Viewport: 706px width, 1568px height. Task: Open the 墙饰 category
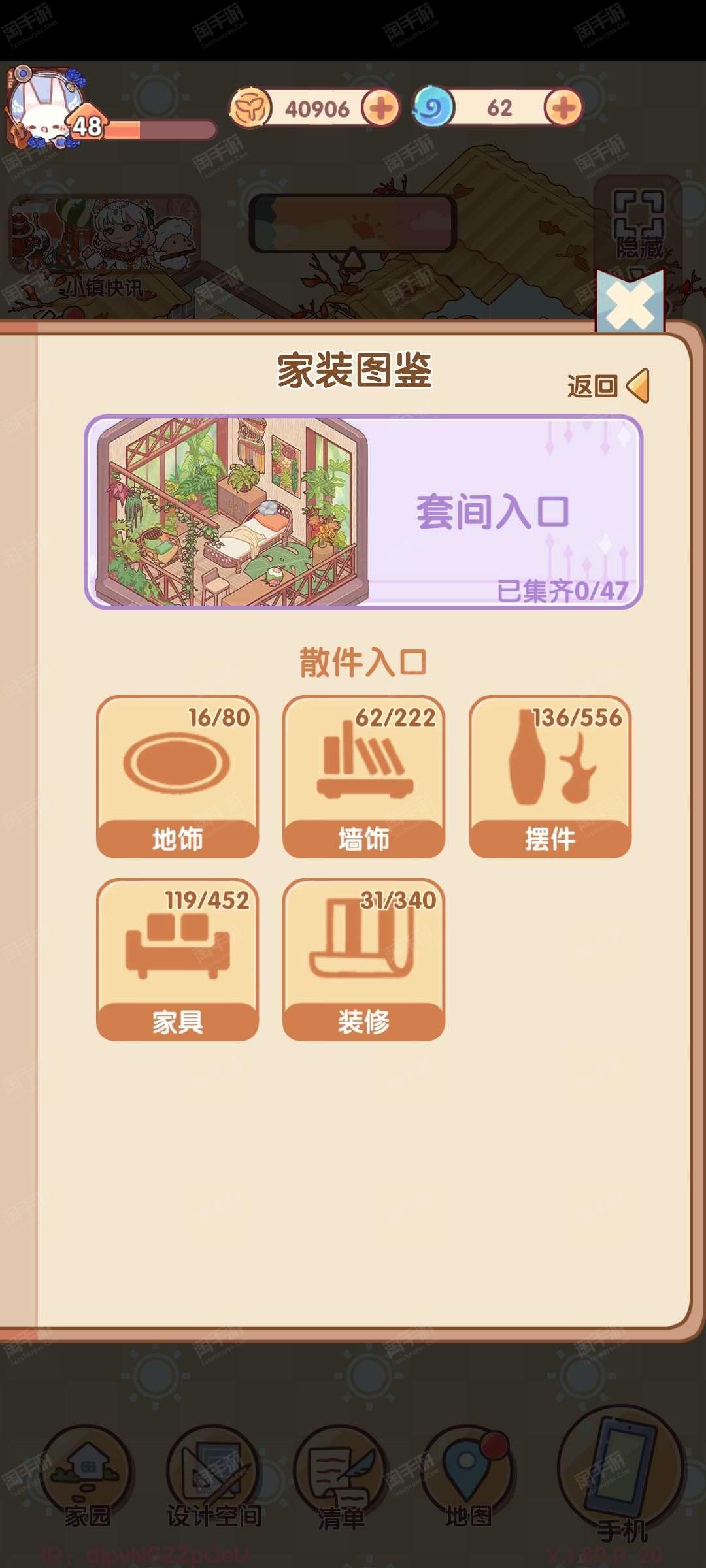363,777
